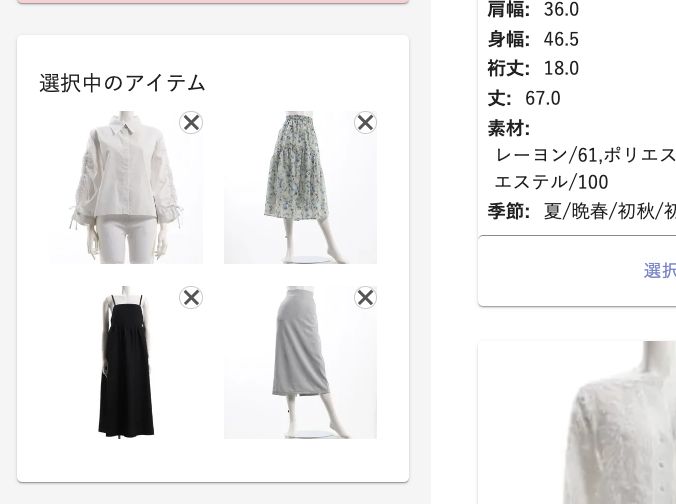676x504 pixels.
Task: Open the black camisole dress item
Action: click(x=125, y=365)
